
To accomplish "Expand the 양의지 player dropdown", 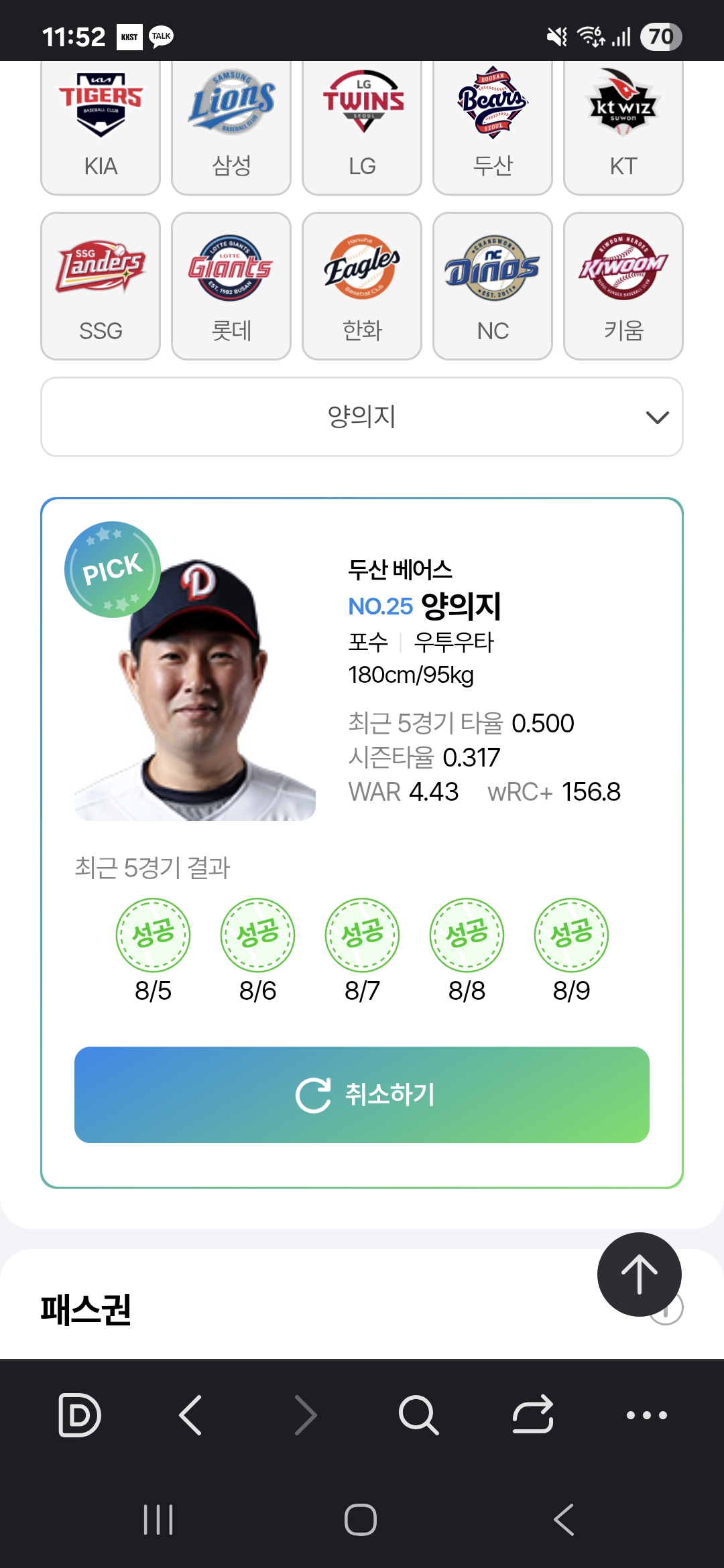I will pyautogui.click(x=362, y=417).
